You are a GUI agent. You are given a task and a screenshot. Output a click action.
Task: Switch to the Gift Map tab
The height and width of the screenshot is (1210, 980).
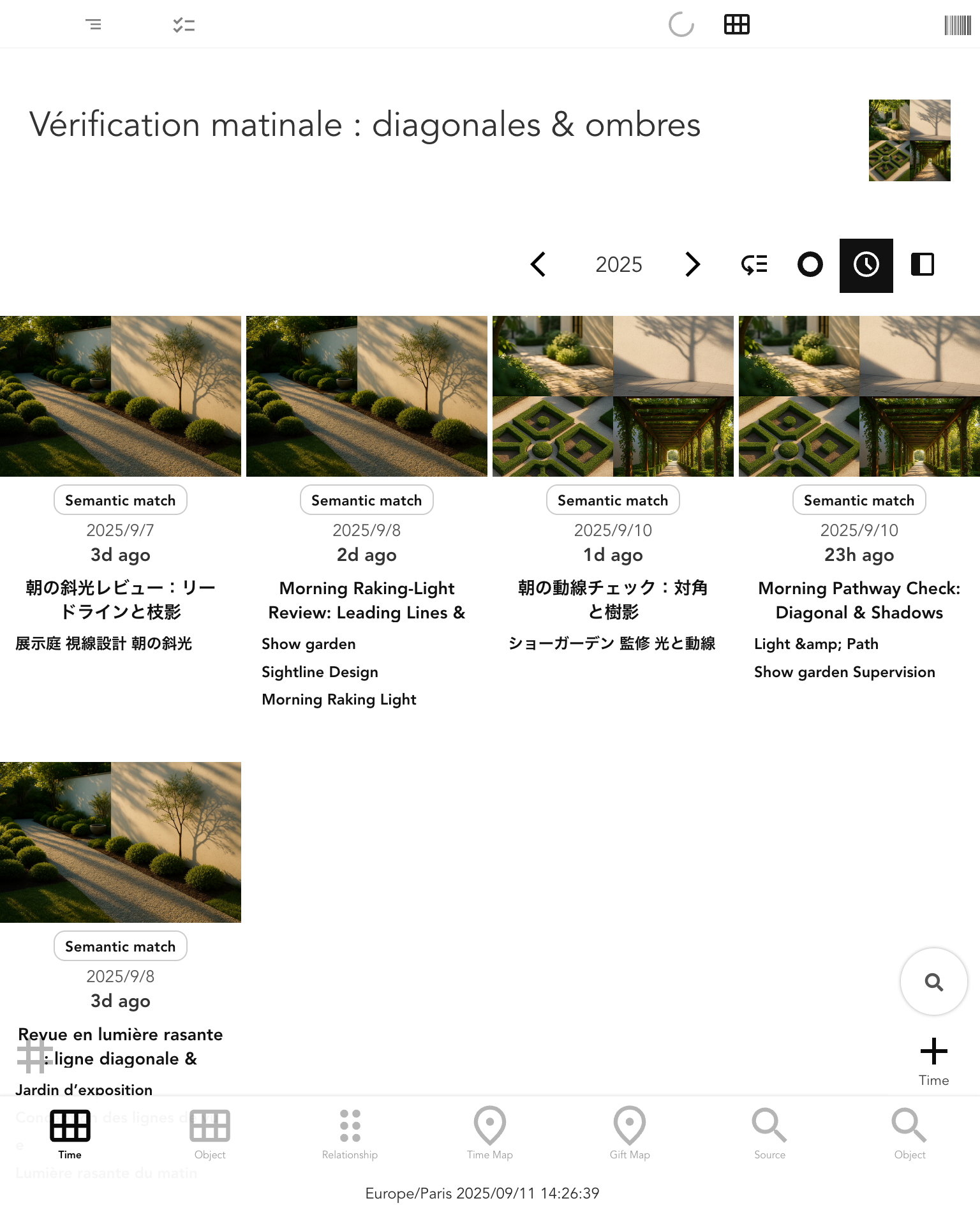[x=629, y=1133]
